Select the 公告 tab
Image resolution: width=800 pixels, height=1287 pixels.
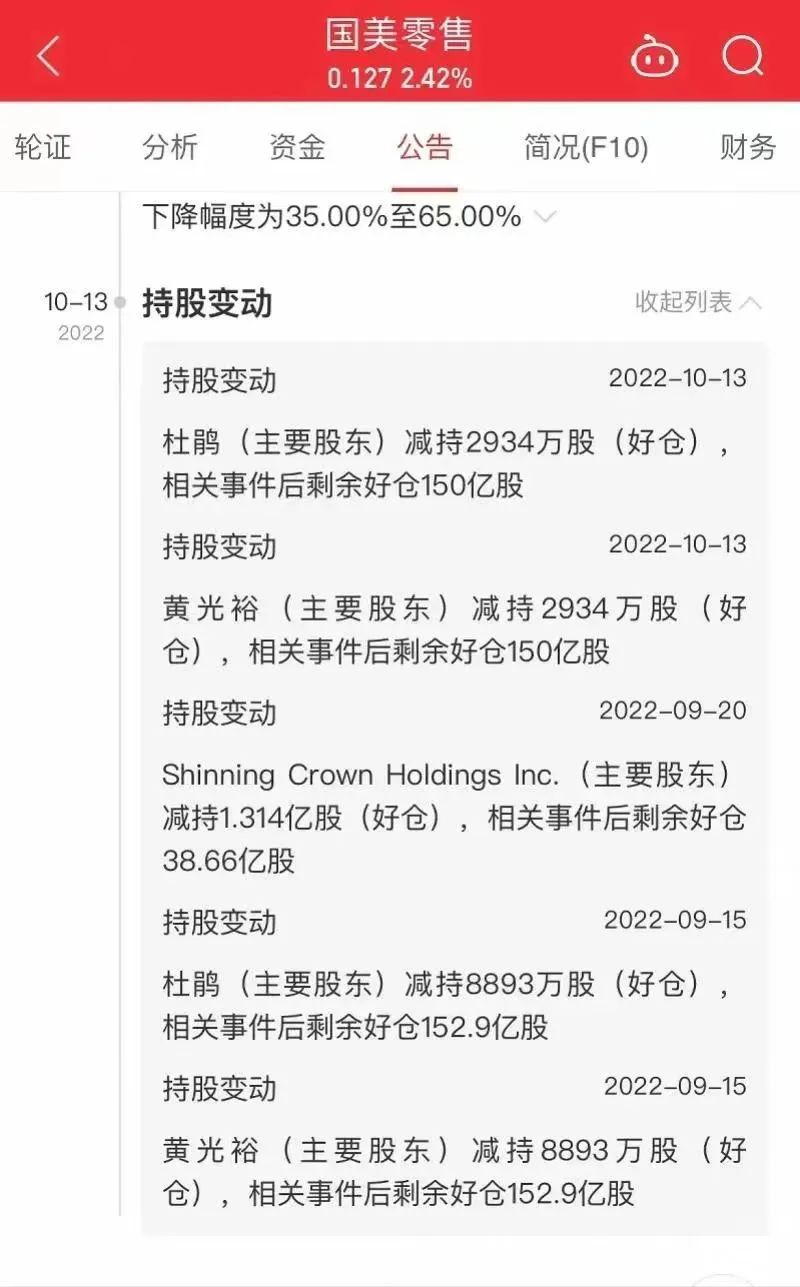coord(424,148)
